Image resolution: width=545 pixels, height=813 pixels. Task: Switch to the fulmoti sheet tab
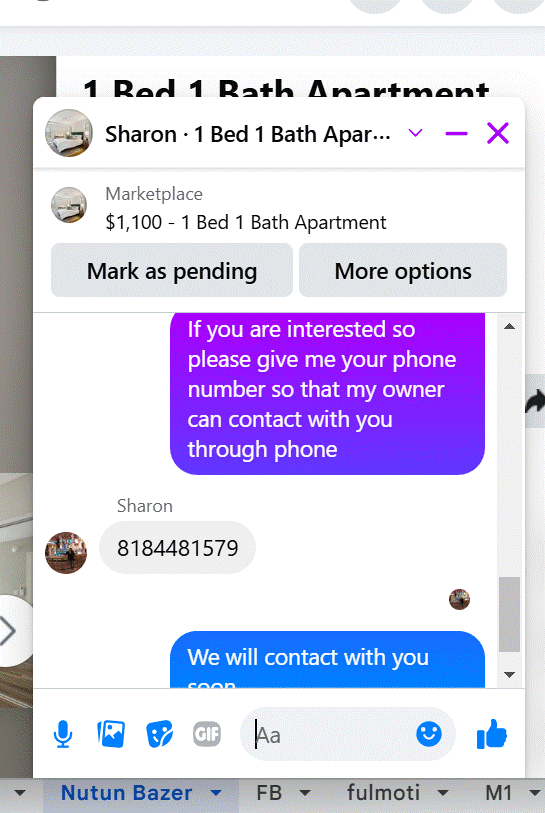[x=383, y=793]
